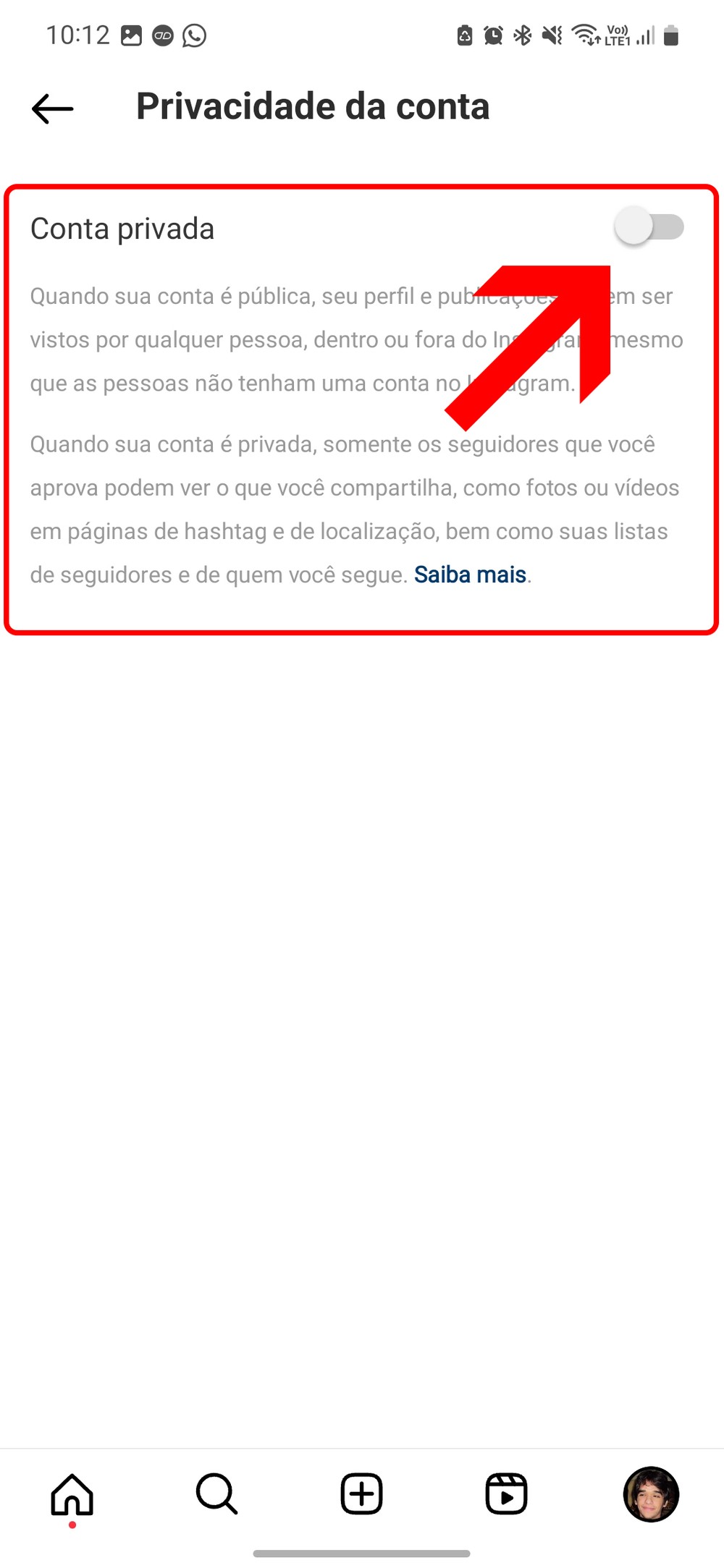724x1568 pixels.
Task: Open the Saiba mais link
Action: [x=470, y=575]
